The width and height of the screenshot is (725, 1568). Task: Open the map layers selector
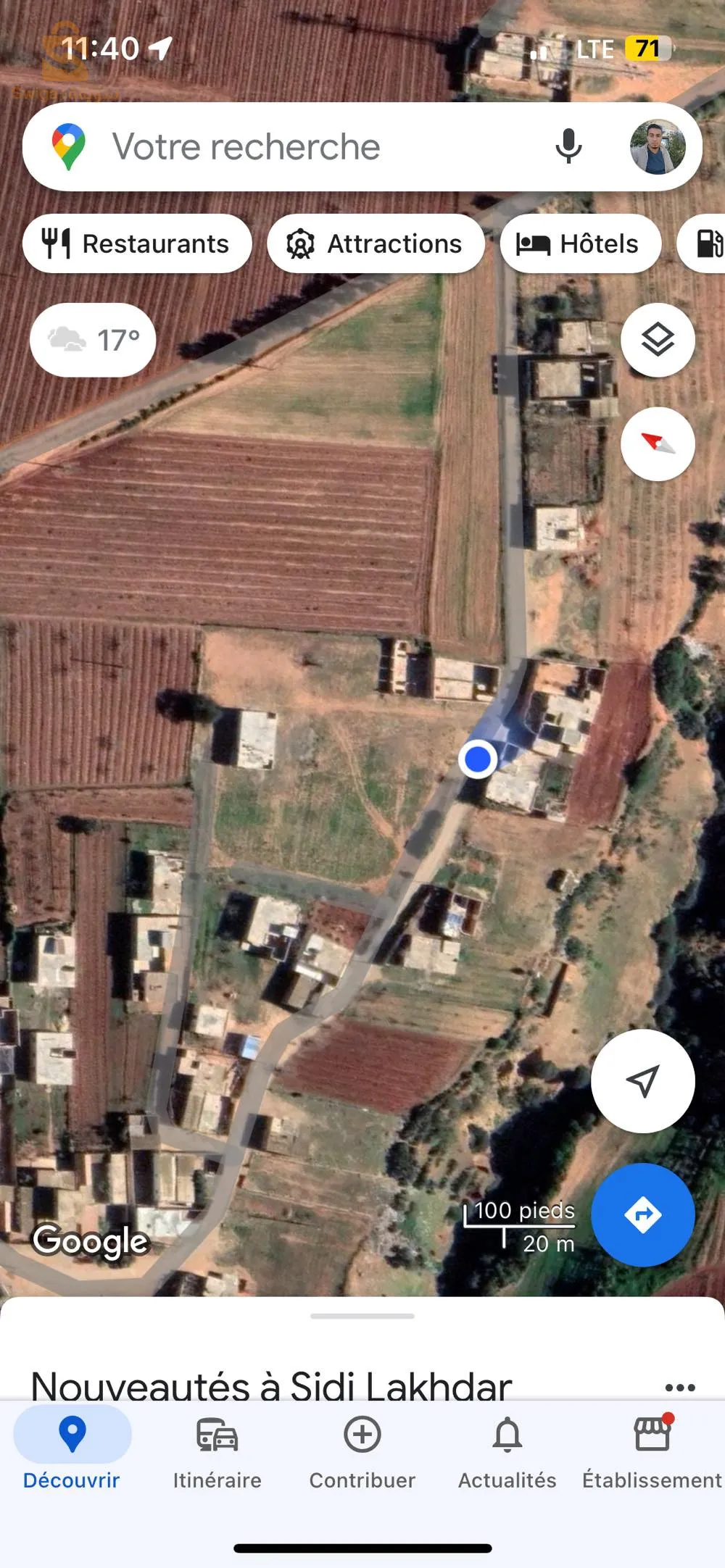(658, 340)
